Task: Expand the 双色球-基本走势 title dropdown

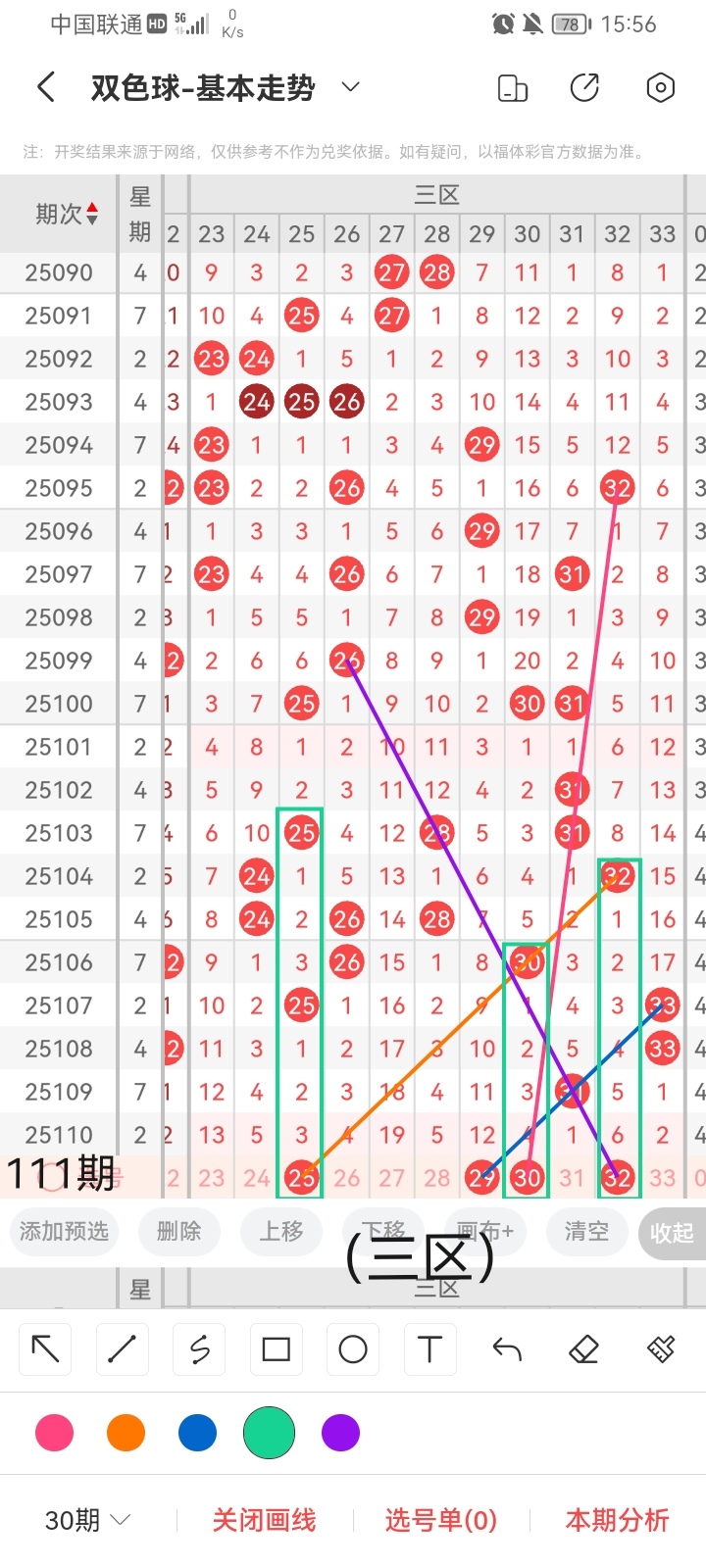Action: (x=350, y=88)
